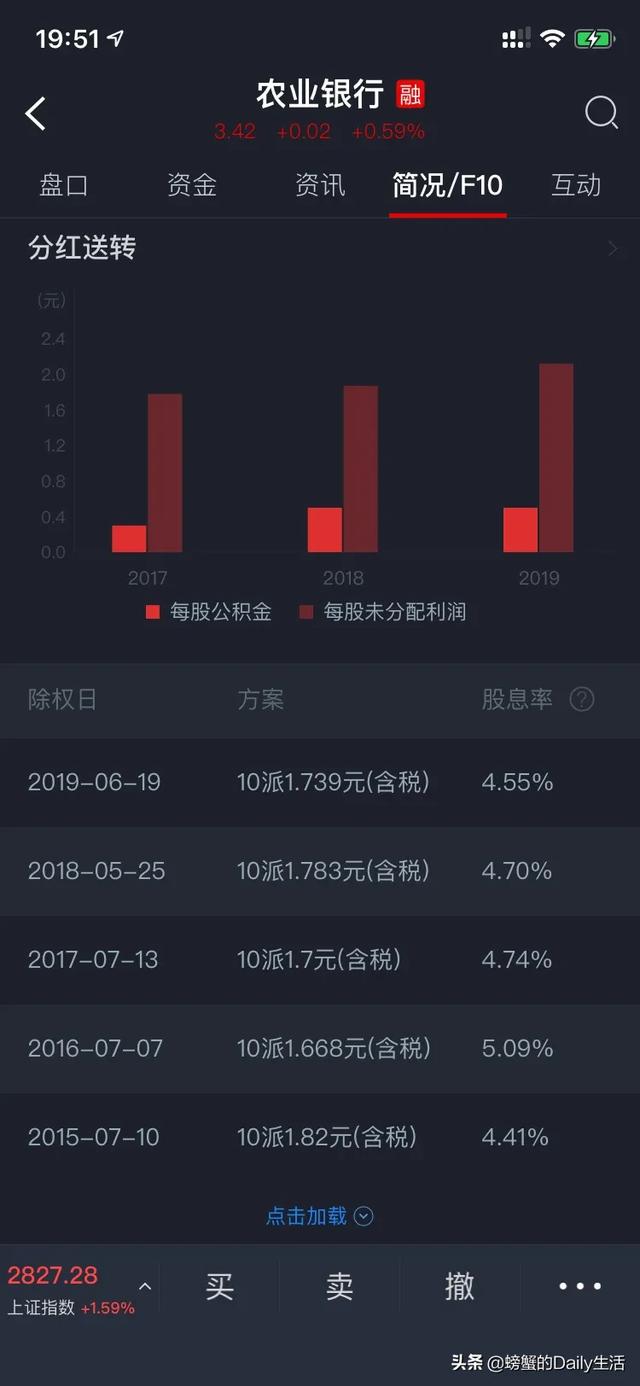Go back using the top-left arrow
The width and height of the screenshot is (640, 1386).
(x=36, y=113)
